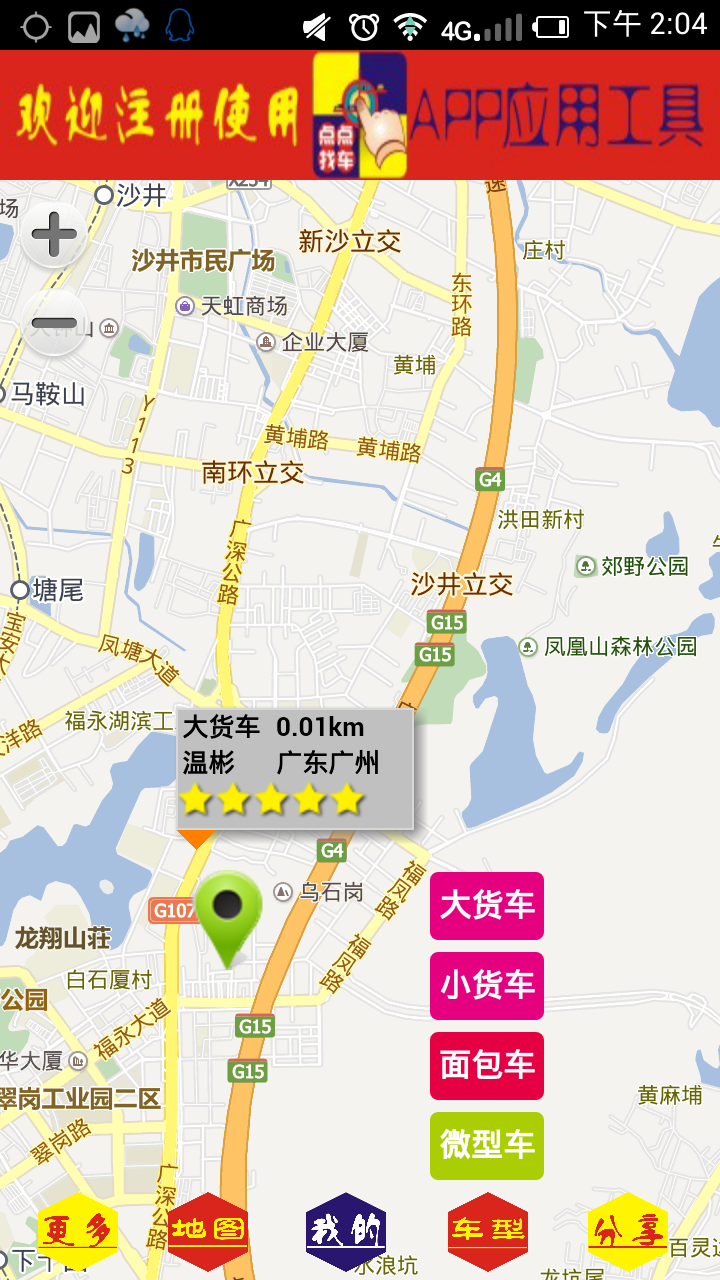This screenshot has width=720, height=1280.
Task: Open the 车型 tab
Action: pyautogui.click(x=487, y=1231)
